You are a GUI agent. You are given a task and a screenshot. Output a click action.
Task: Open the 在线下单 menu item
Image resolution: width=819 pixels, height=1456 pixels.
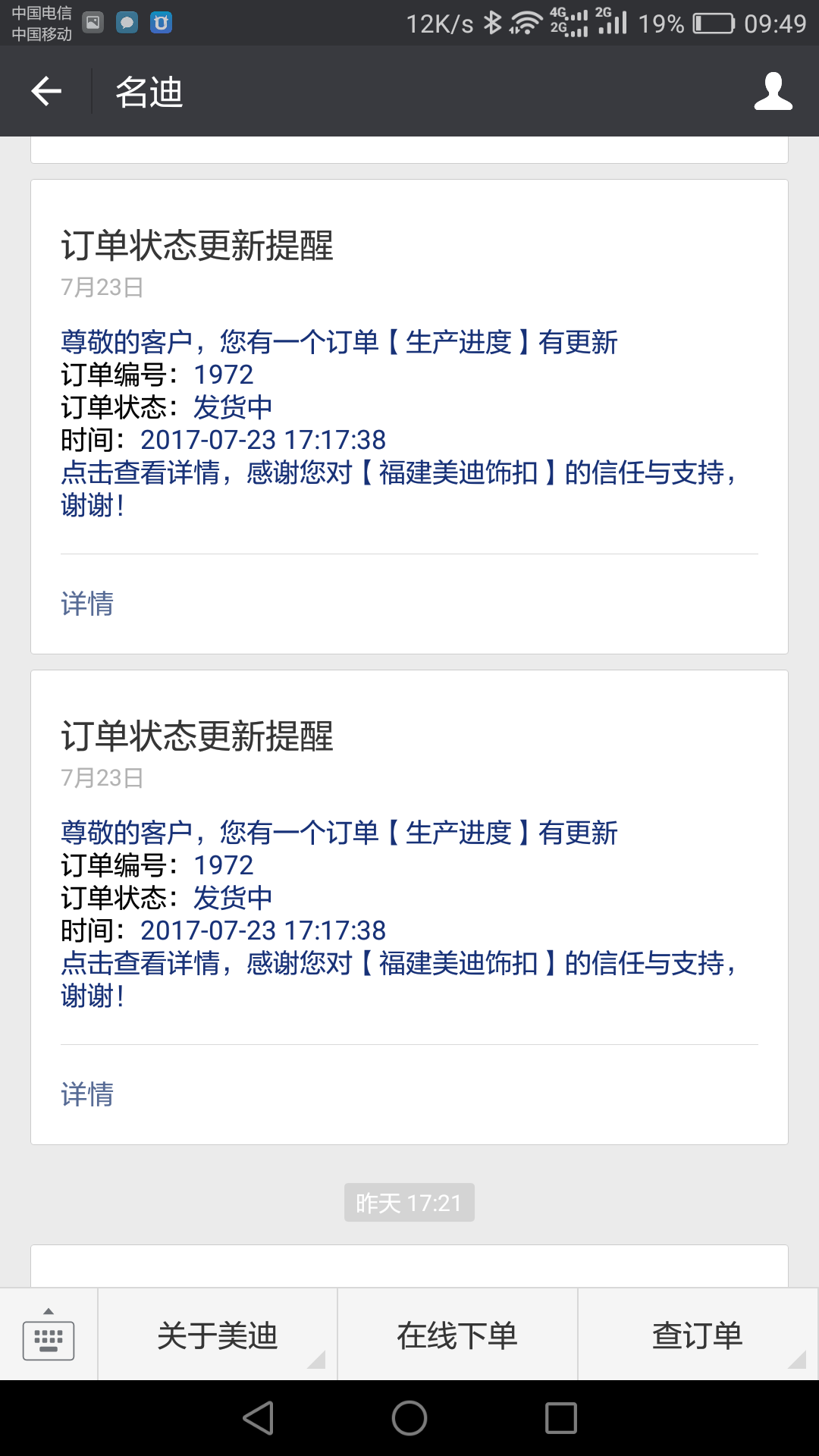click(x=457, y=1335)
